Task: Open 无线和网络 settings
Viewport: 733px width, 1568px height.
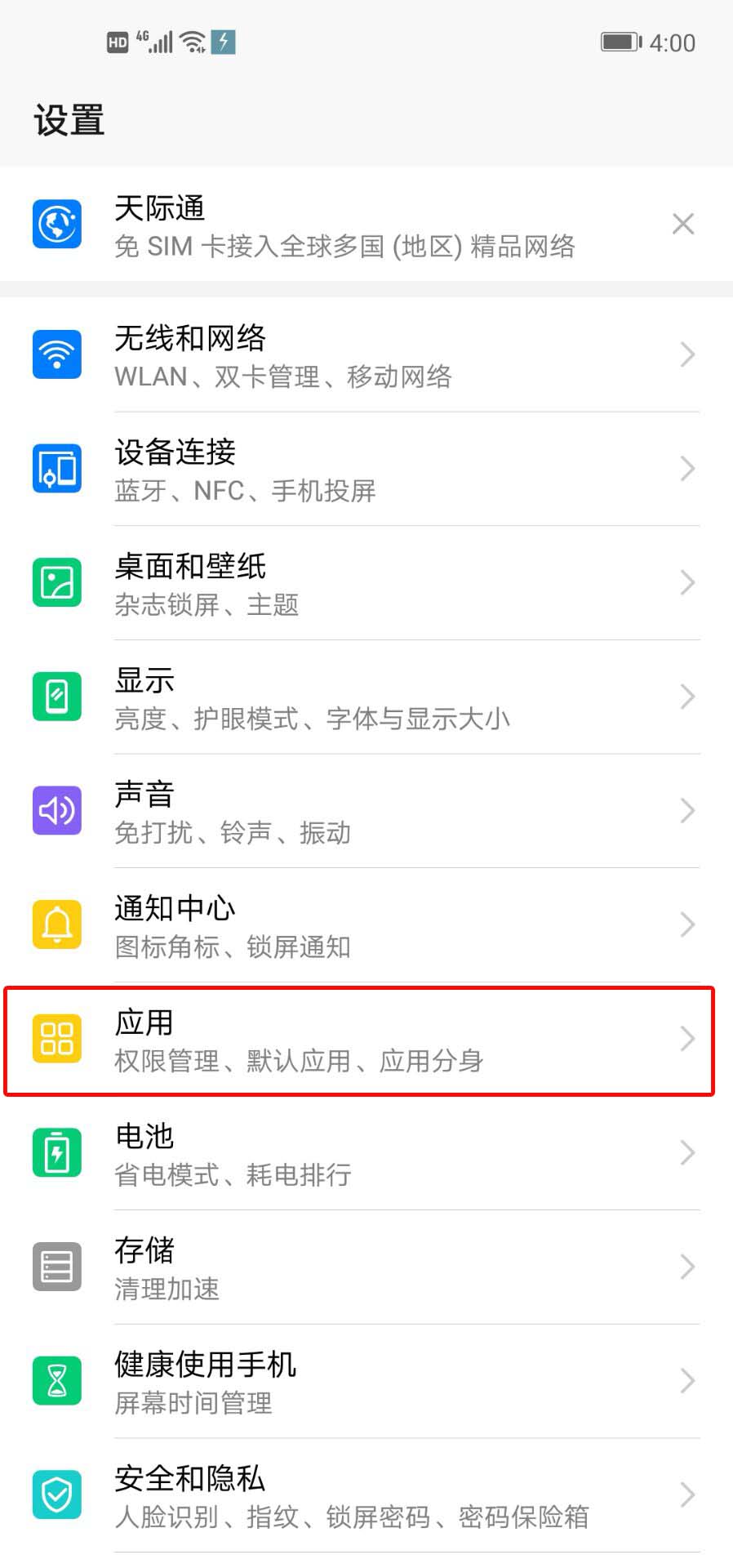Action: point(366,355)
